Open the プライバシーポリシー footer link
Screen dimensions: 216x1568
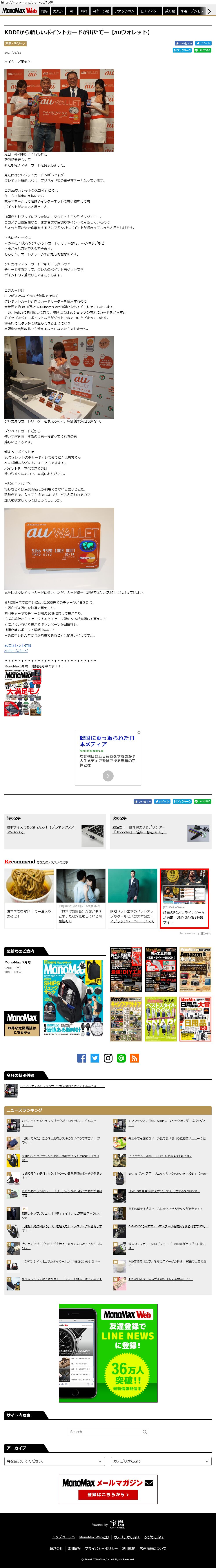click(102, 1548)
